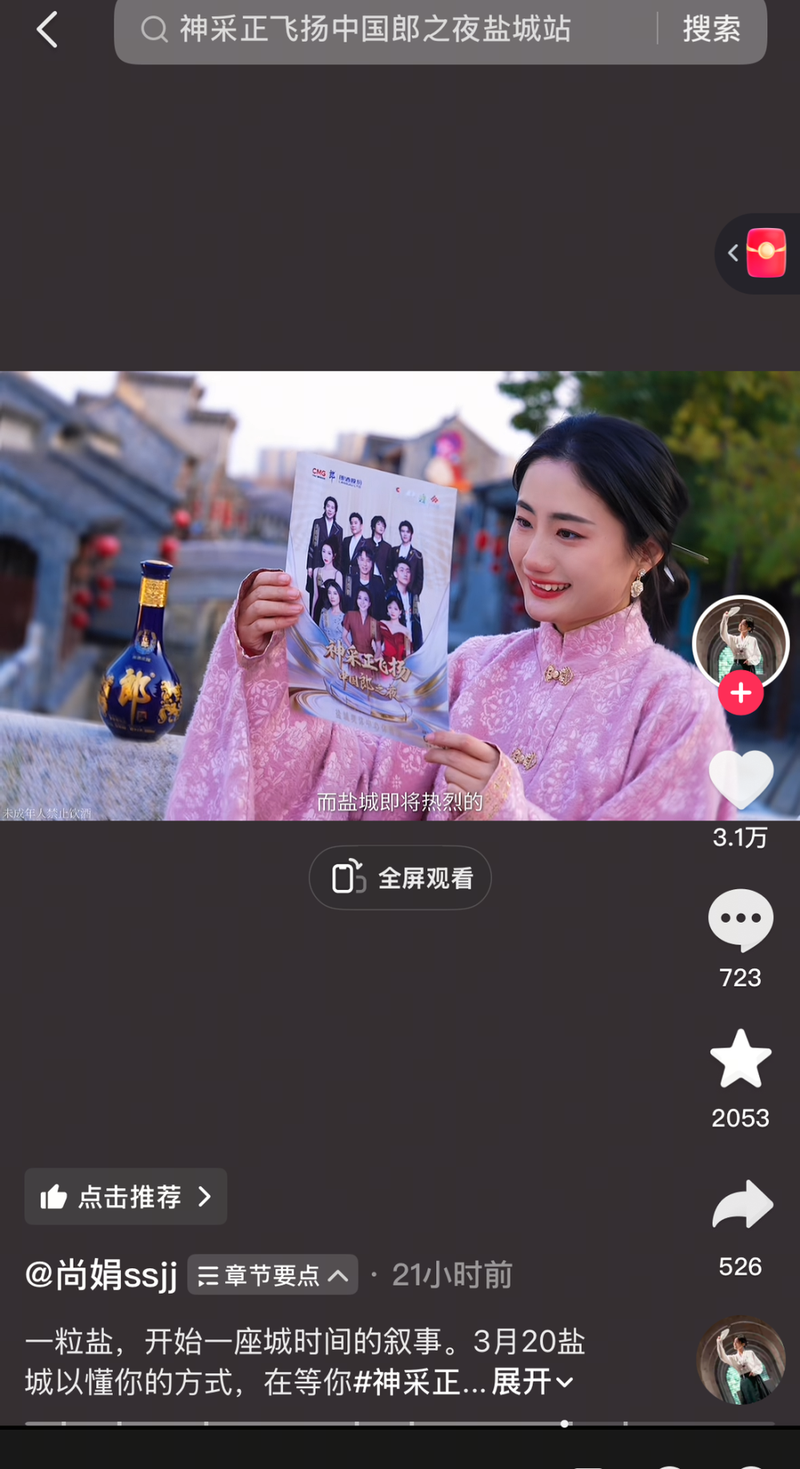Open the 点击推荐 recommendation arrow
800x1469 pixels.
point(204,1196)
